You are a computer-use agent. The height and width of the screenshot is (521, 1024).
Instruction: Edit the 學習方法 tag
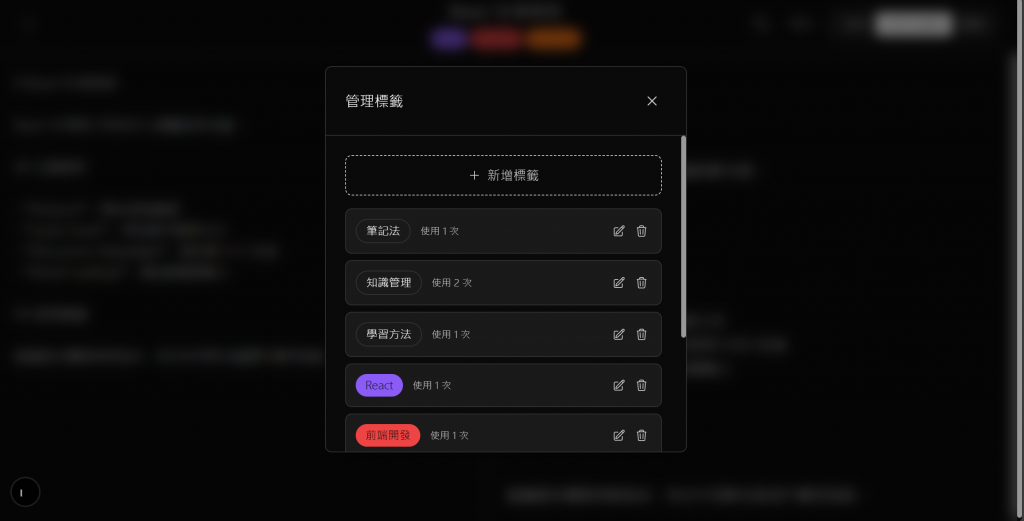tap(618, 334)
